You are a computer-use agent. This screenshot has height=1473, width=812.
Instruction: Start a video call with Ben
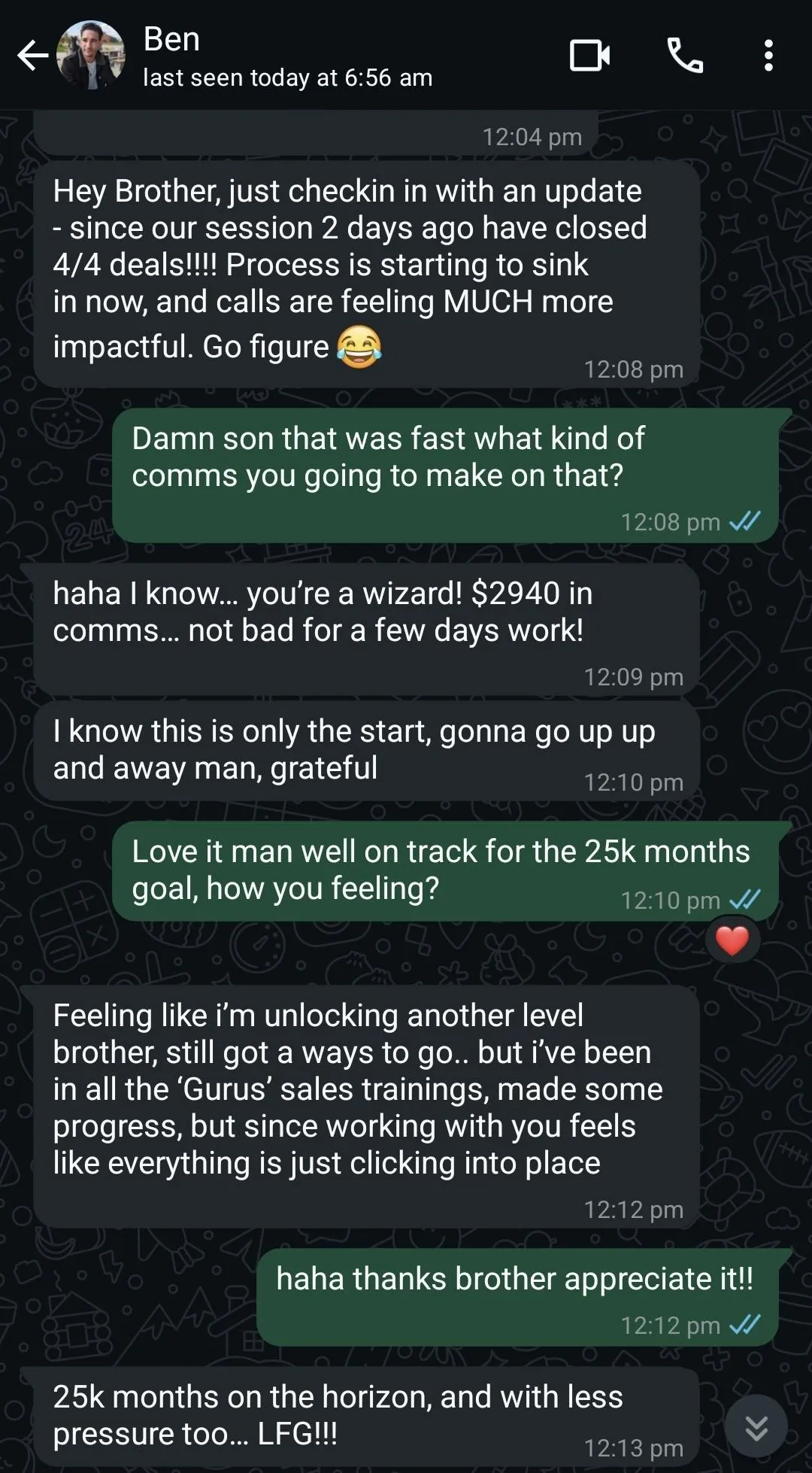589,56
